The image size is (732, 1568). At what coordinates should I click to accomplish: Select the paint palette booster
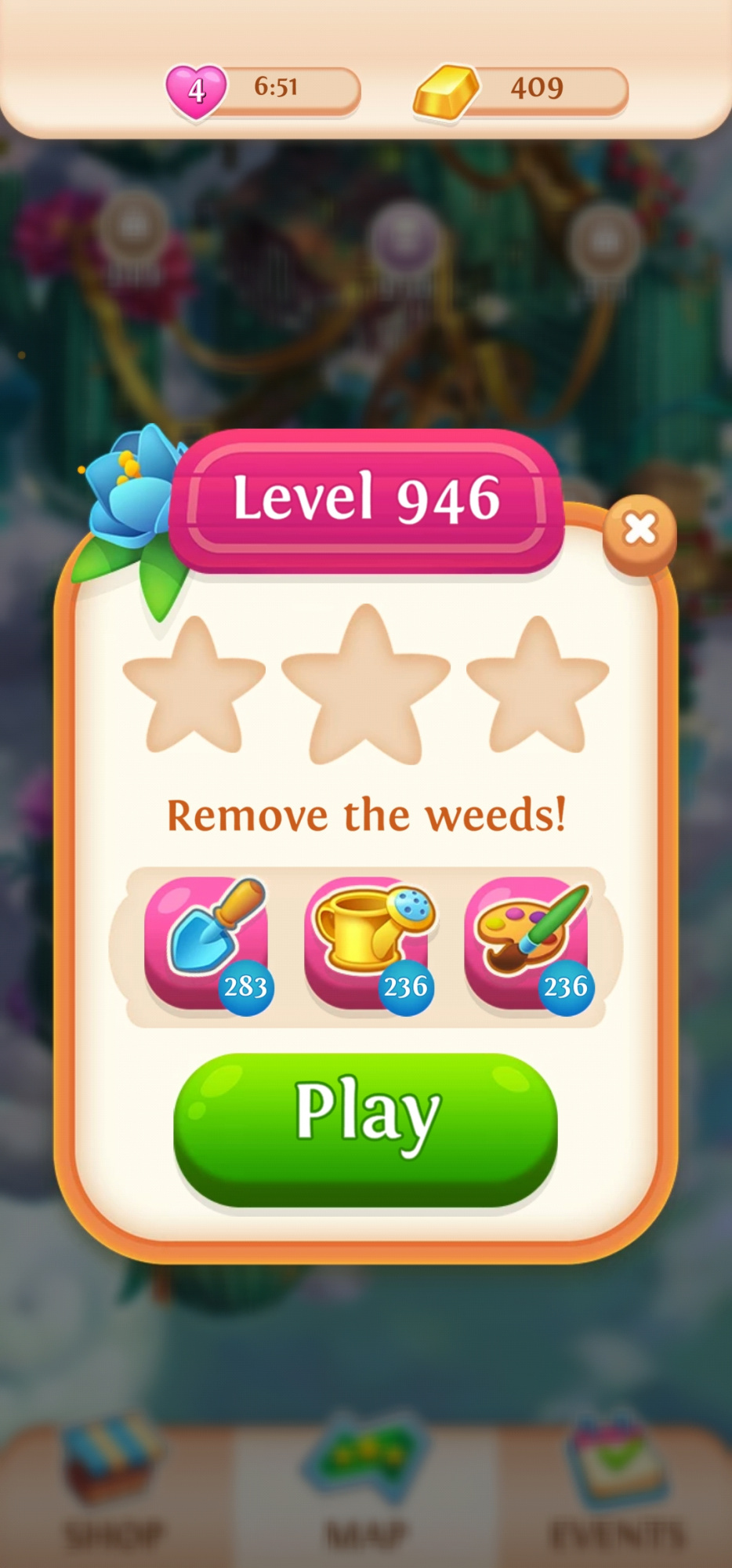[528, 943]
